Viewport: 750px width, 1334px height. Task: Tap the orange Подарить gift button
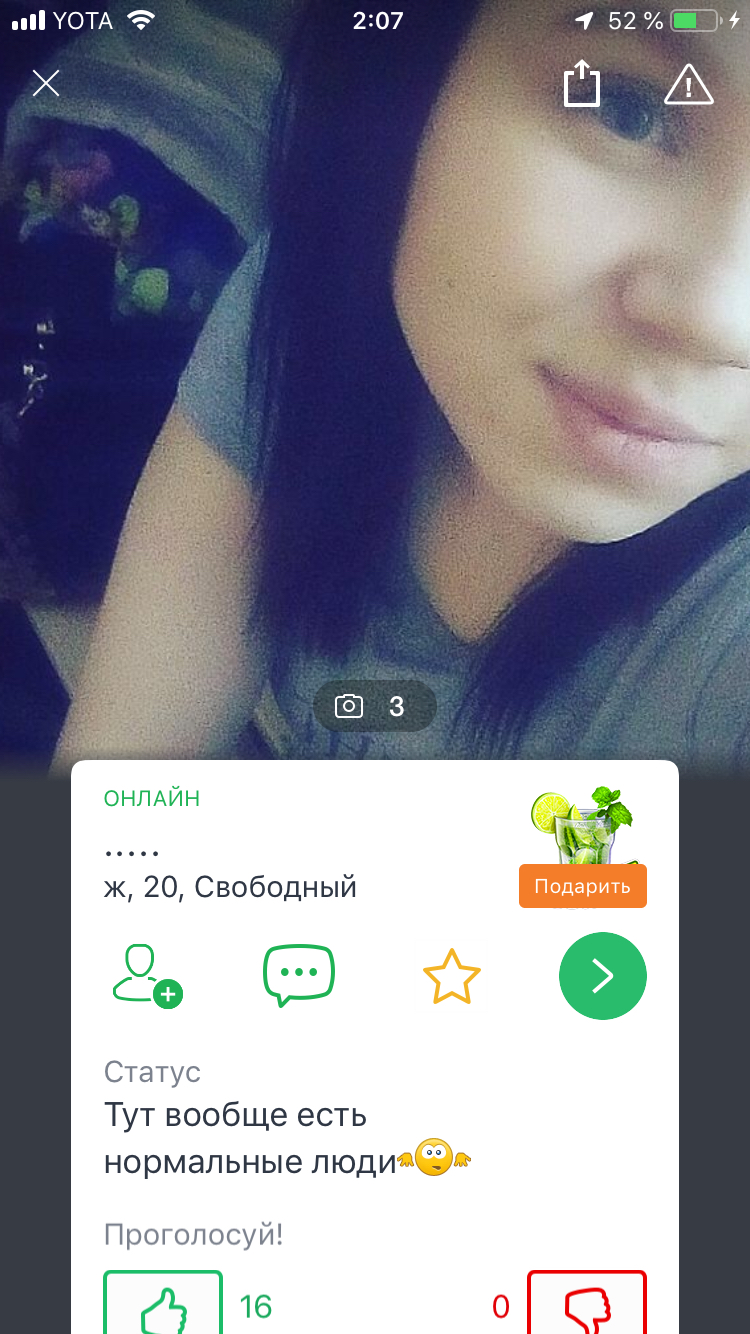pyautogui.click(x=583, y=886)
